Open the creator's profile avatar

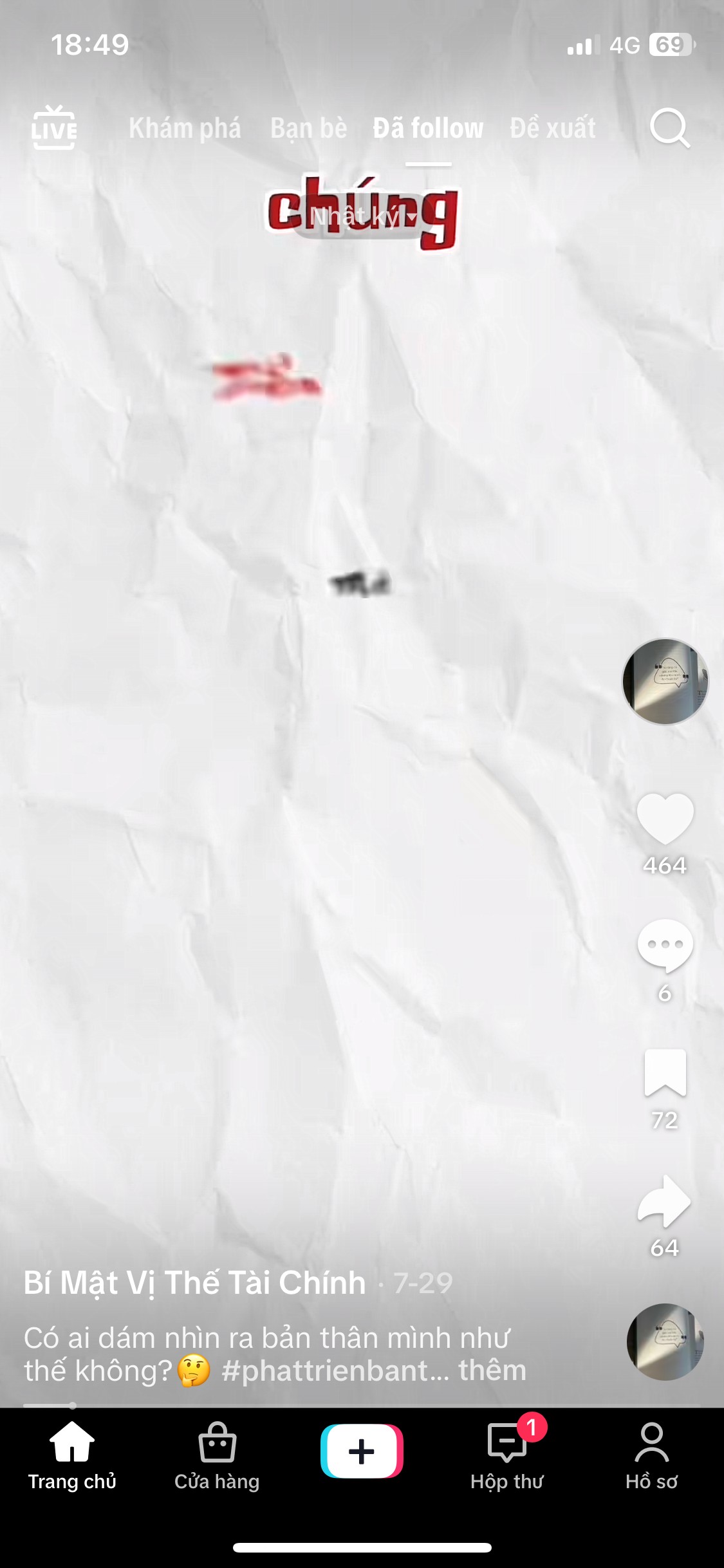click(x=665, y=681)
